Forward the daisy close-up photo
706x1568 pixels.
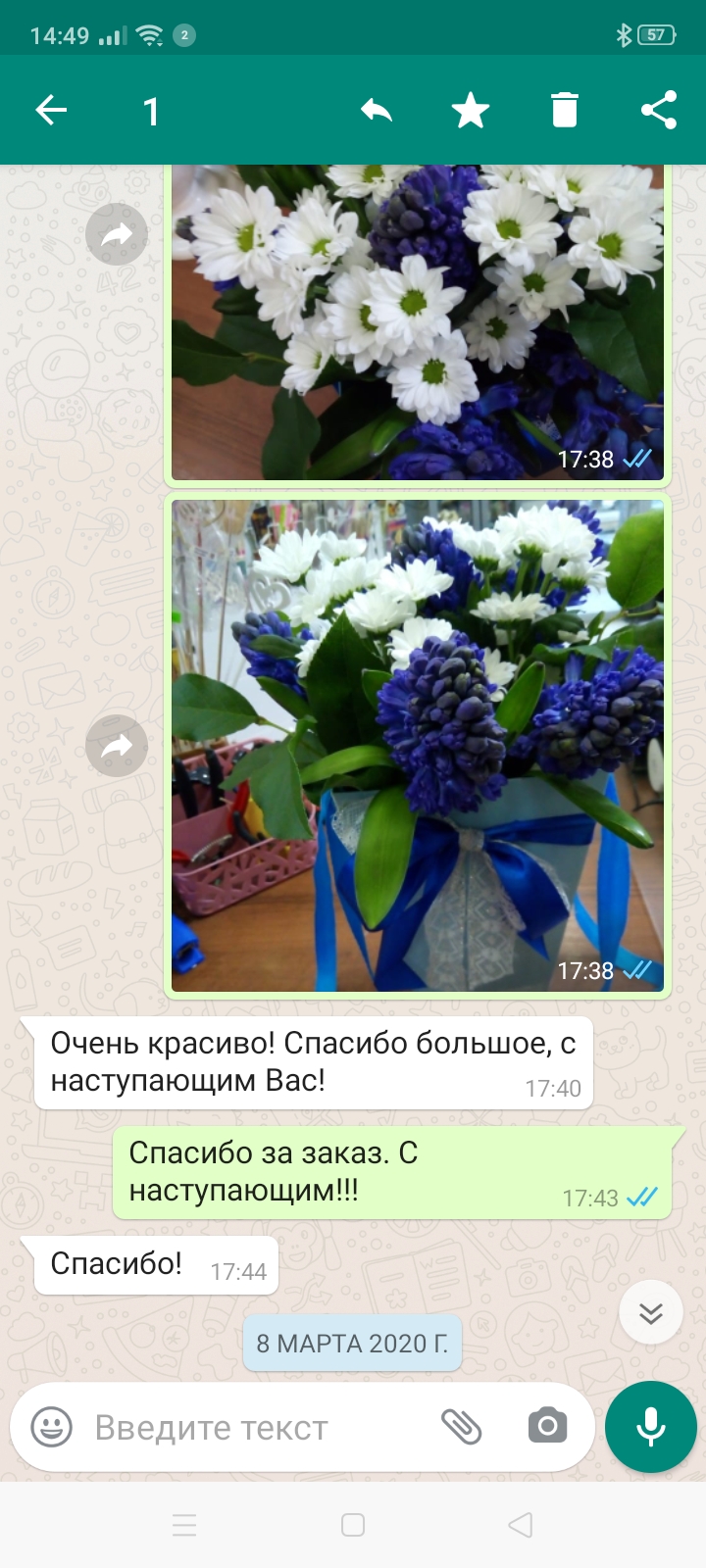(117, 234)
